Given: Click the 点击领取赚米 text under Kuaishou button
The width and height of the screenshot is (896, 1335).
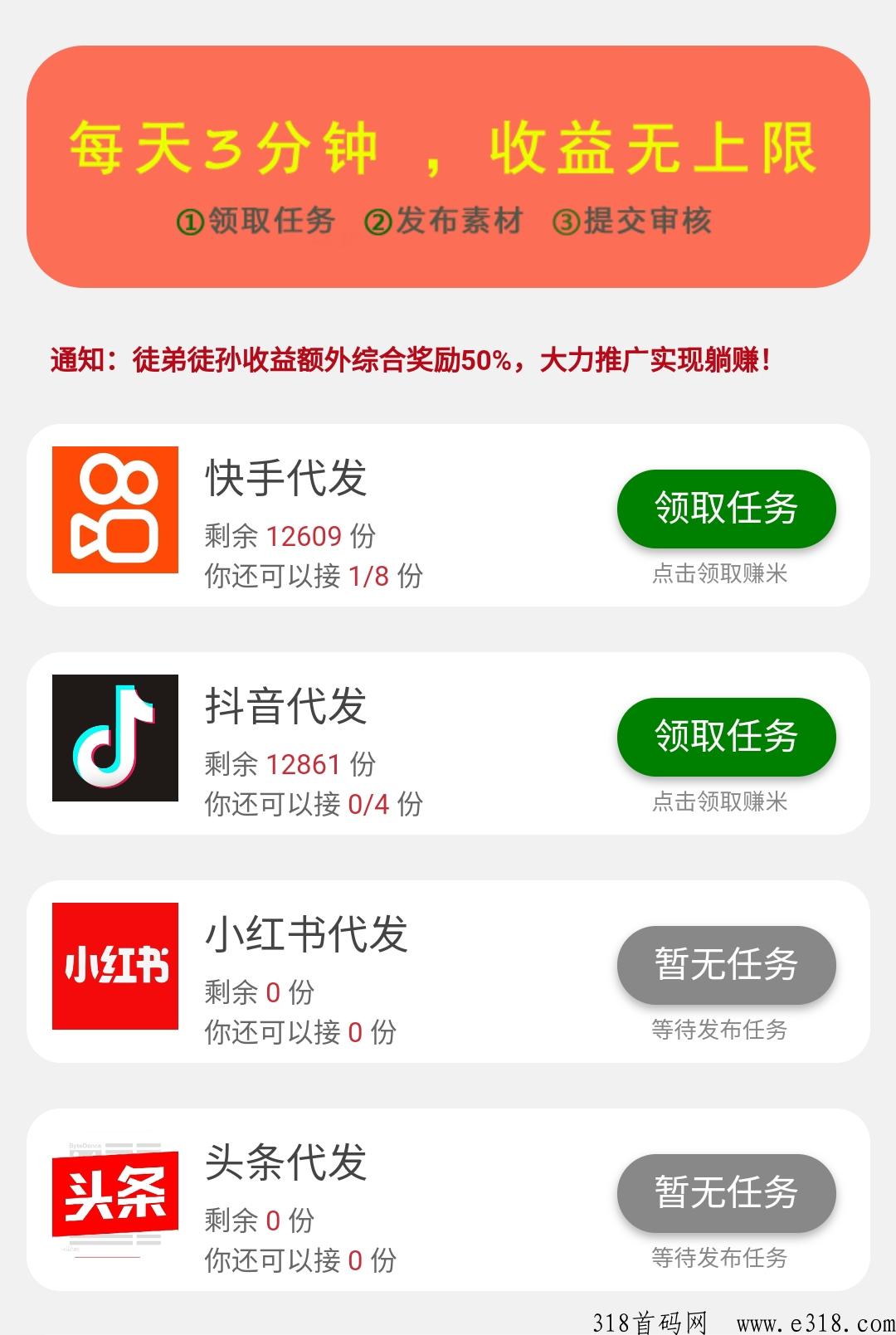Looking at the screenshot, I should coord(723,571).
